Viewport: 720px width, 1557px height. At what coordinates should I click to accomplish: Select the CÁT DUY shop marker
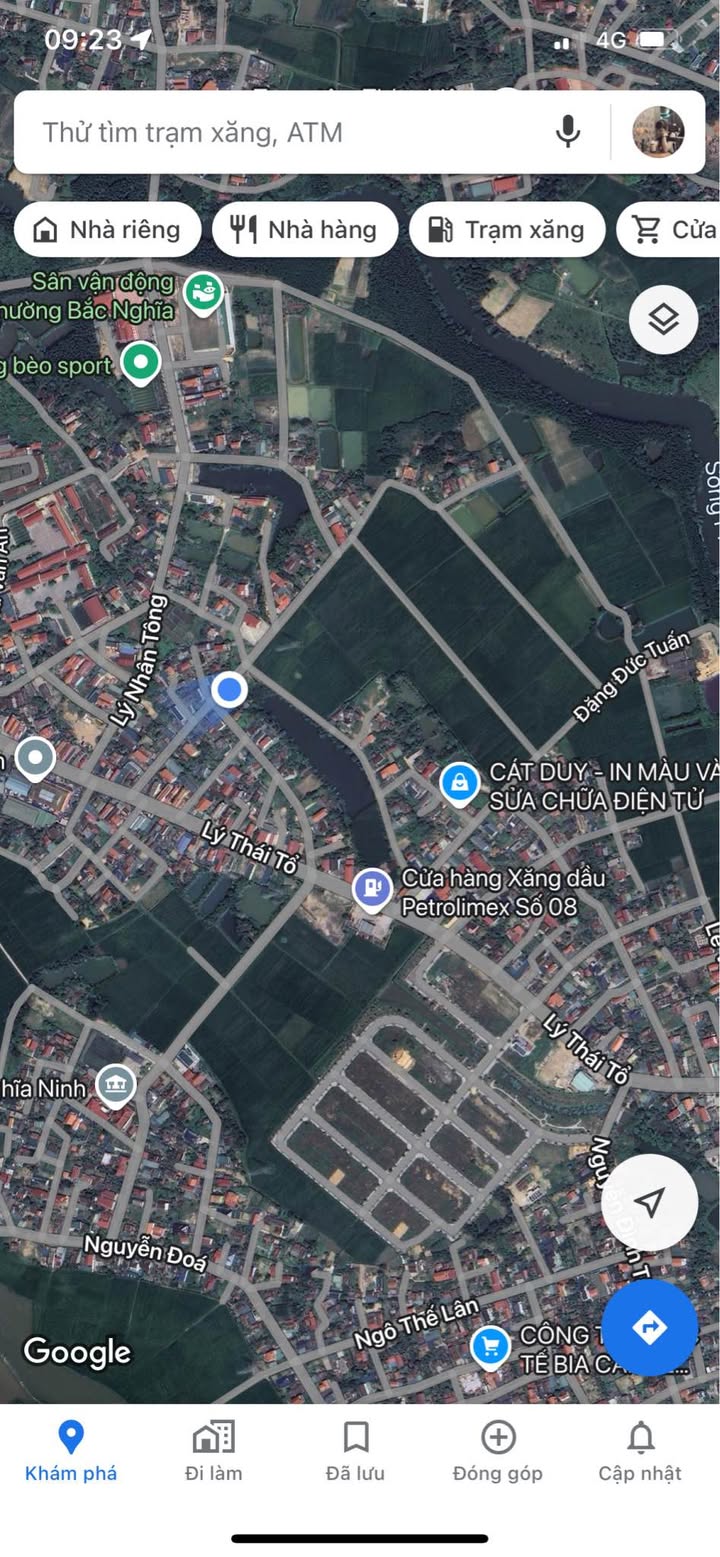459,783
